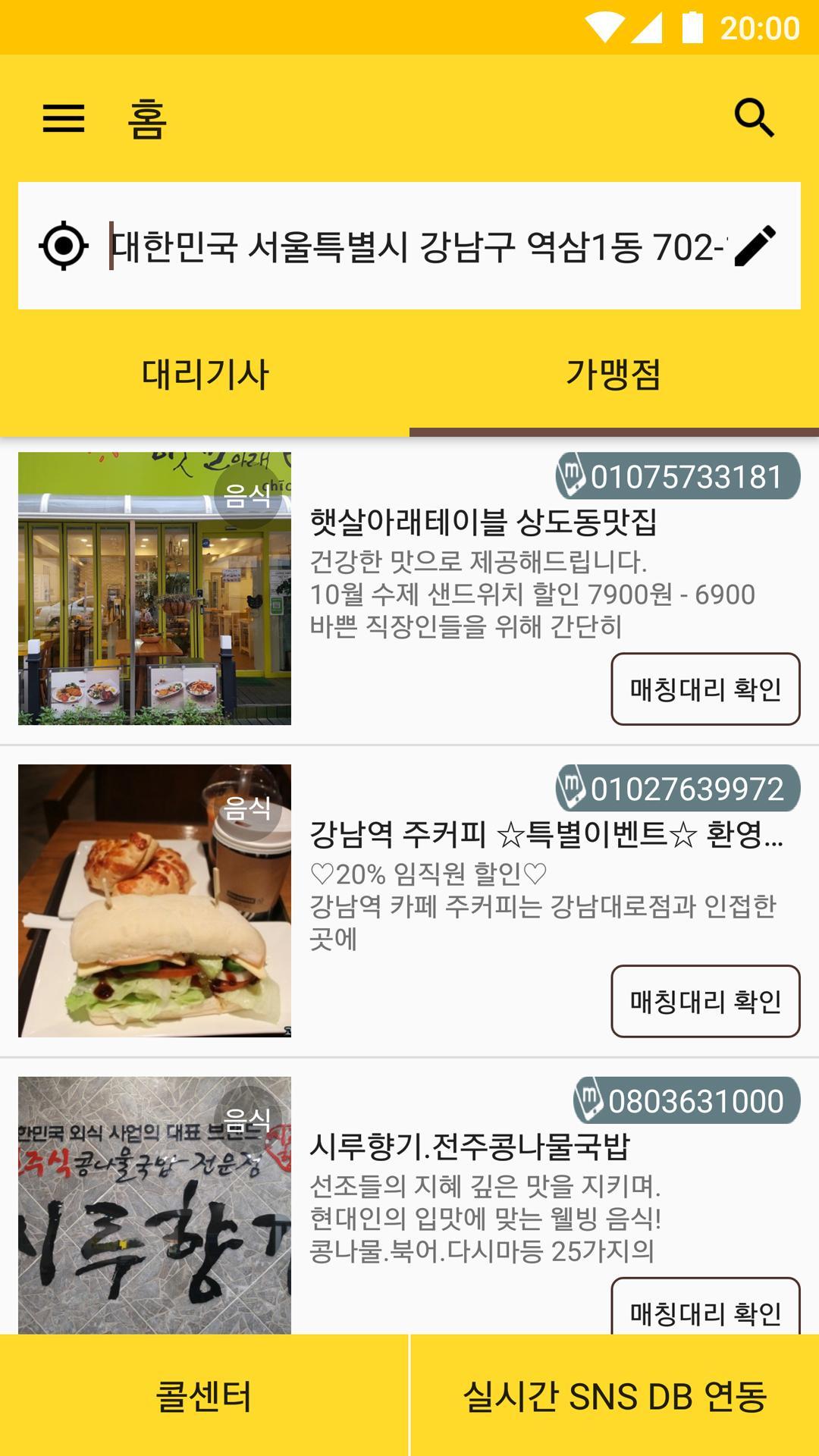819x1456 pixels.
Task: Call number 0803631000
Action: pos(687,1101)
